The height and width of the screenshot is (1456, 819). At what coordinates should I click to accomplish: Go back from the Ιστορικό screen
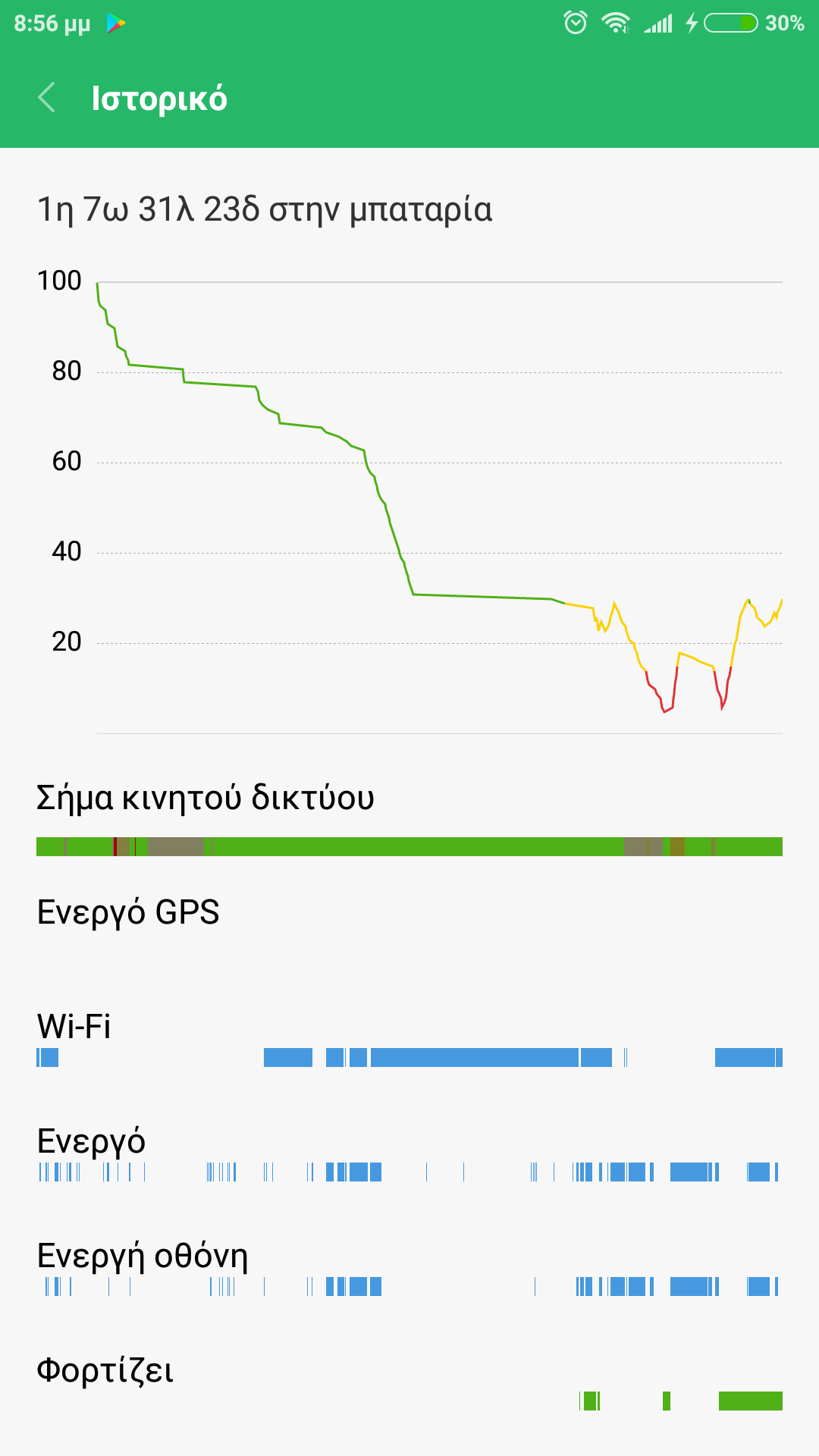pos(47,98)
